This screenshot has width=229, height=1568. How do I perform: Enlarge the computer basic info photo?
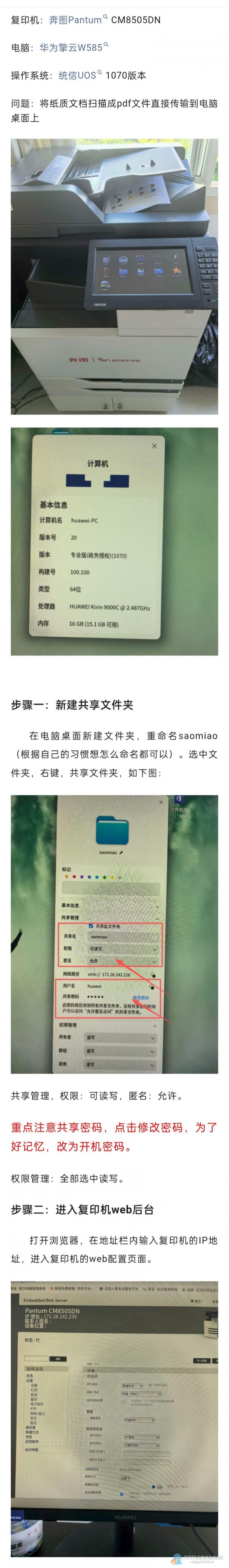pyautogui.click(x=114, y=541)
